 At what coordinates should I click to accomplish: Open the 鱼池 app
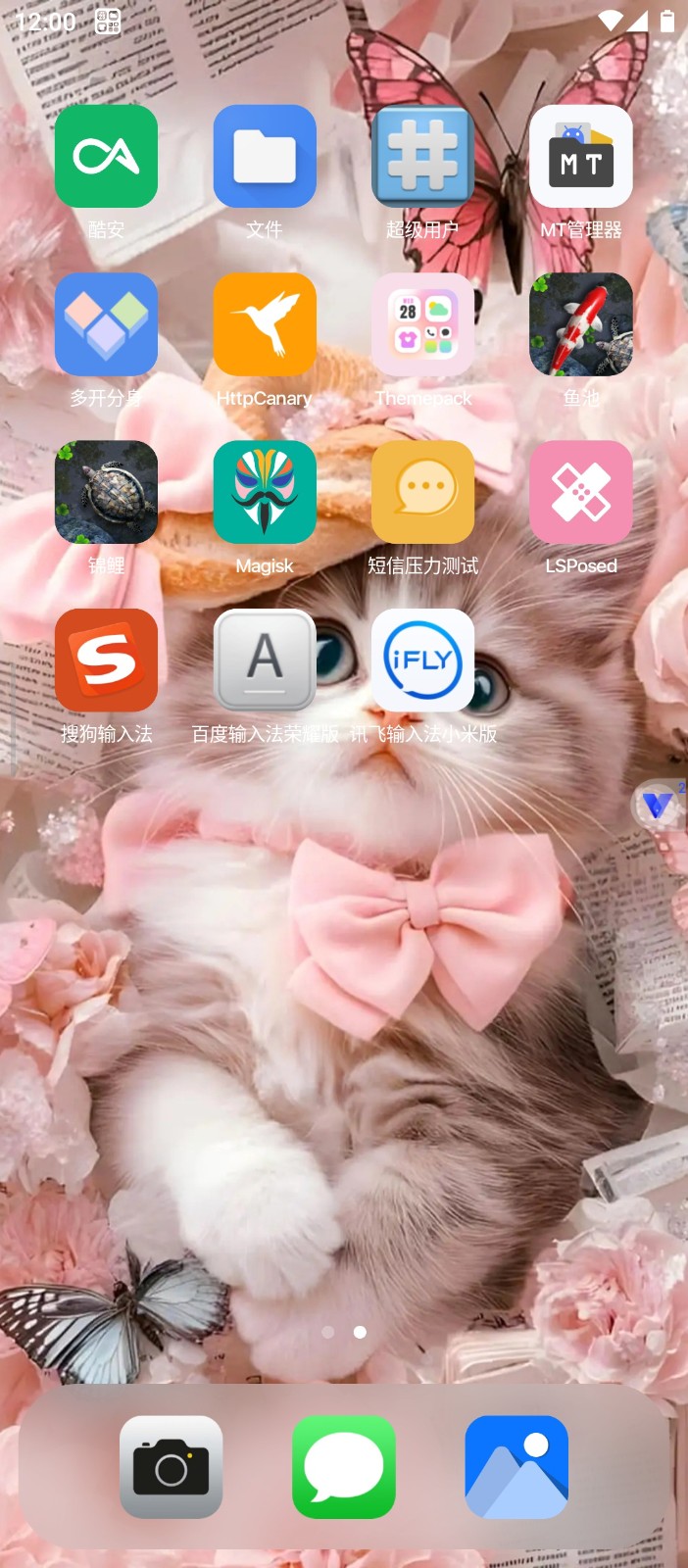click(x=581, y=324)
